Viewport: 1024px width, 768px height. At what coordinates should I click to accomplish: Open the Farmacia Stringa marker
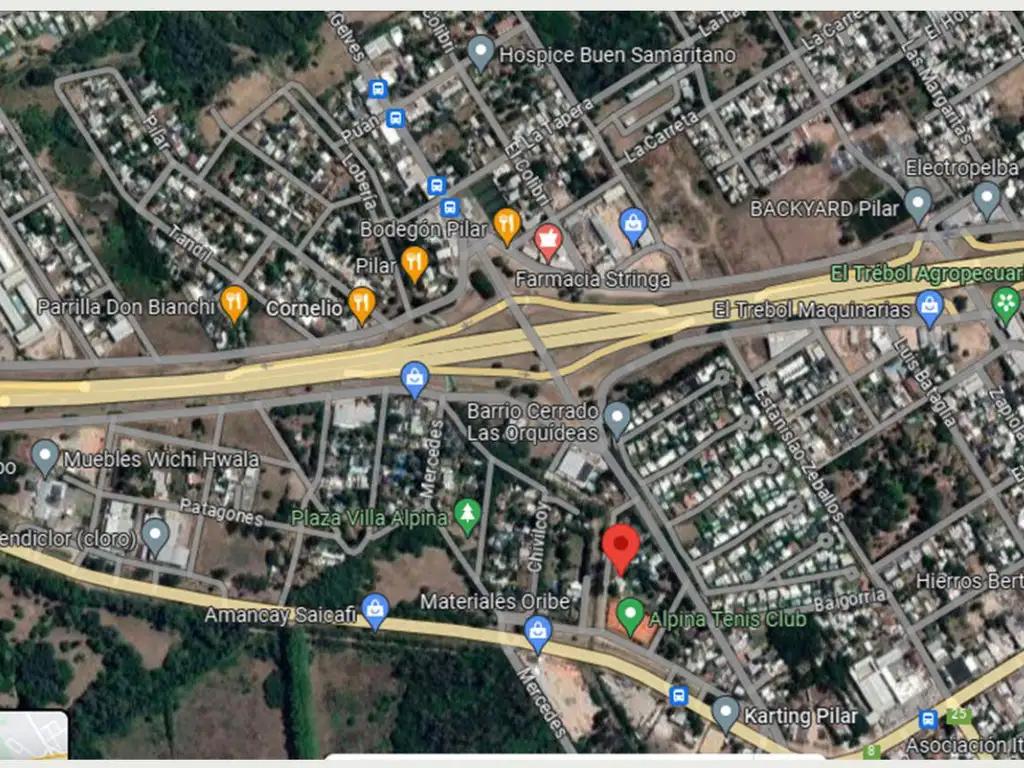click(x=547, y=239)
